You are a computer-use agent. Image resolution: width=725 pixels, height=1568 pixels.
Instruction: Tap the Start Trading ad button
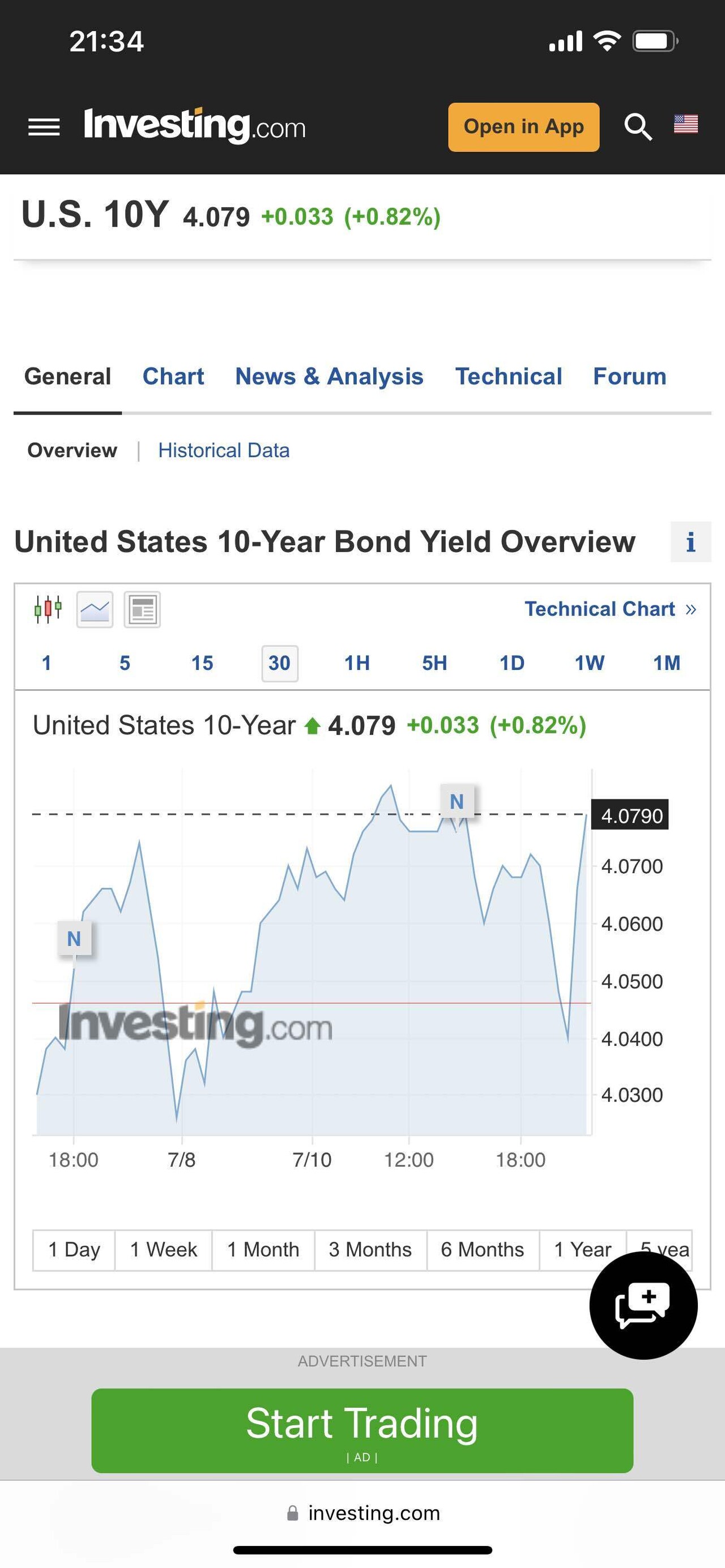[x=362, y=1430]
